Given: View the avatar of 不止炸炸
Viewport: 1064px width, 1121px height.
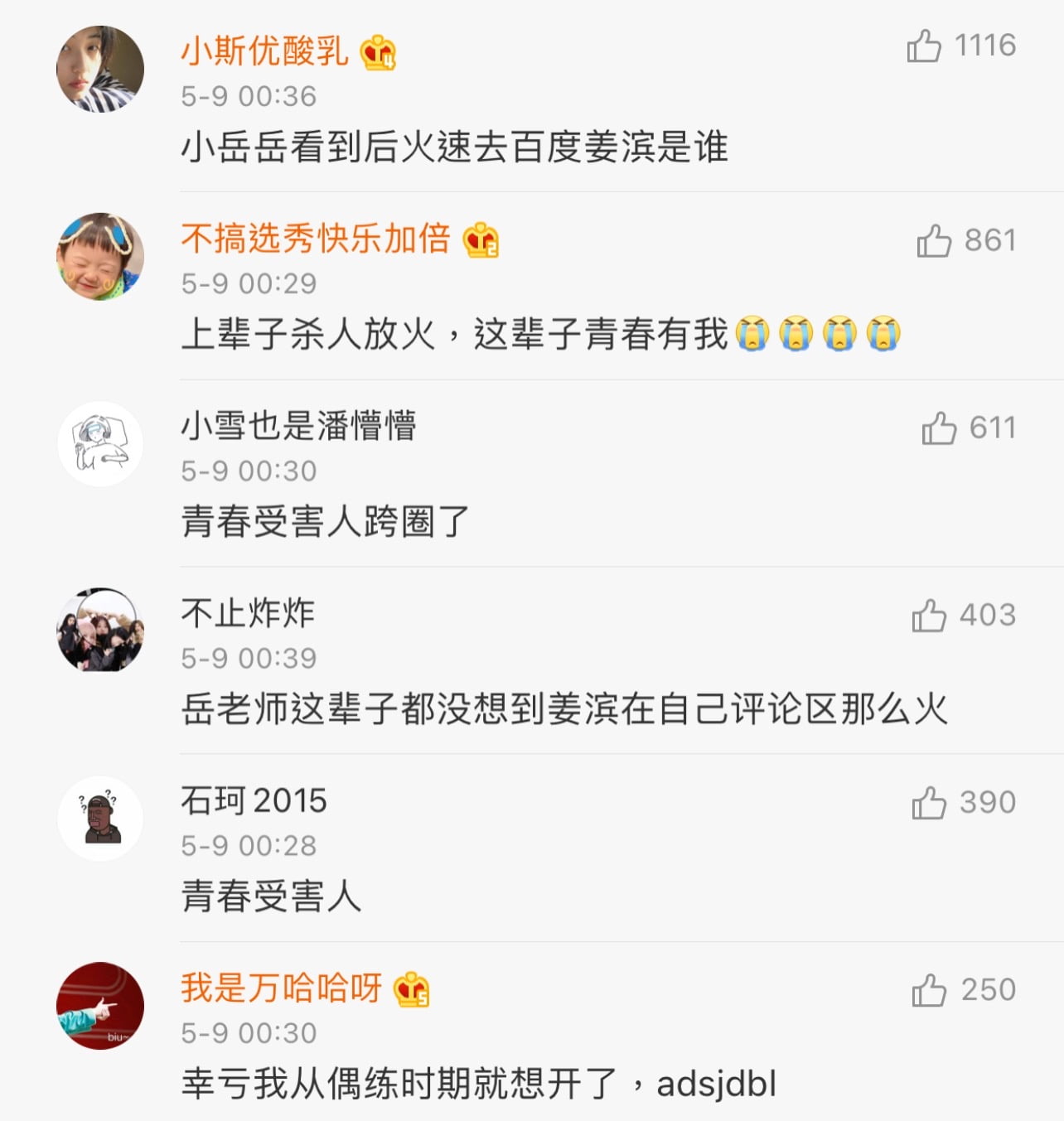Looking at the screenshot, I should 100,631.
